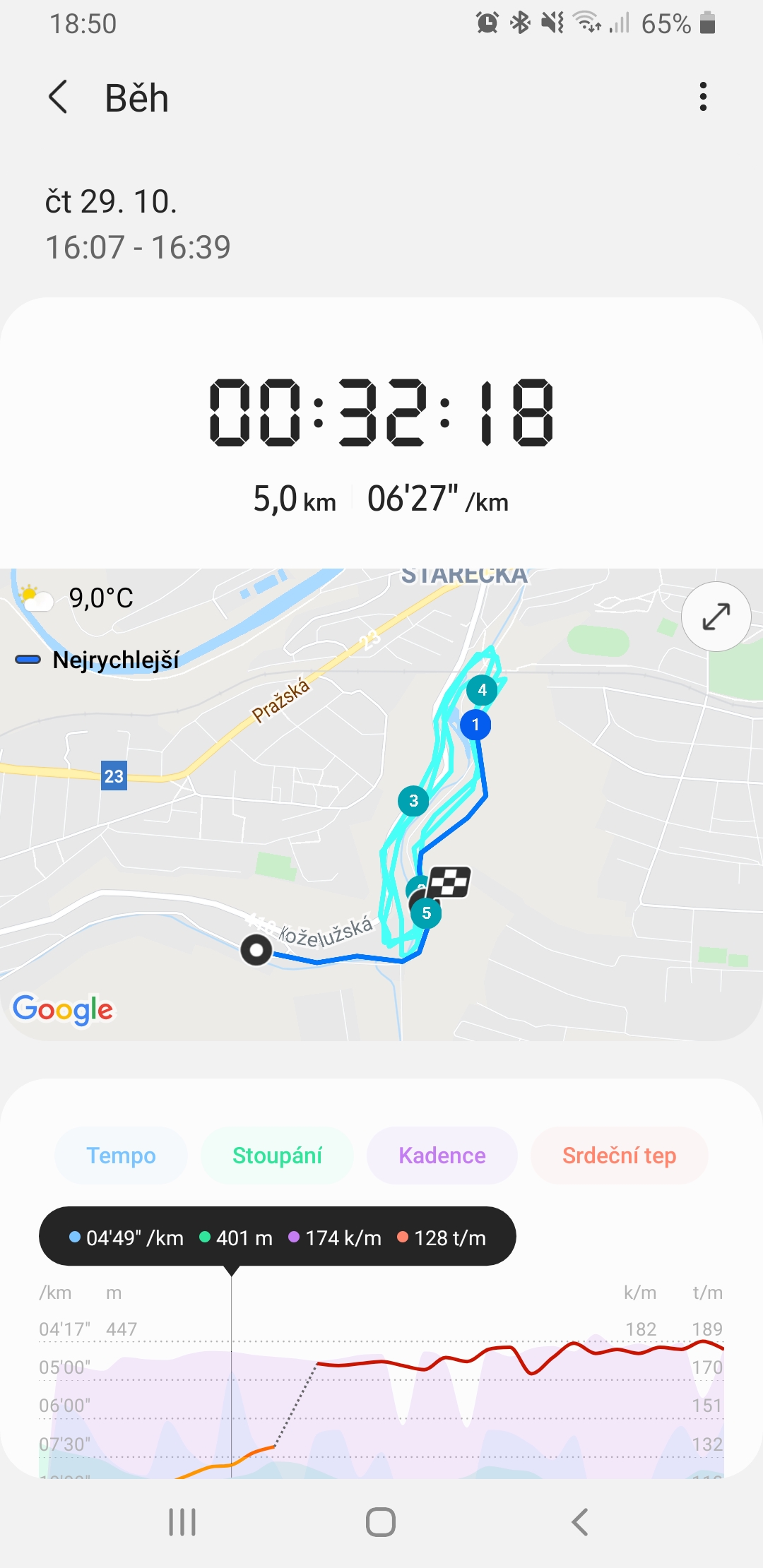Tap the system home button
The image size is (763, 1568).
[381, 1522]
